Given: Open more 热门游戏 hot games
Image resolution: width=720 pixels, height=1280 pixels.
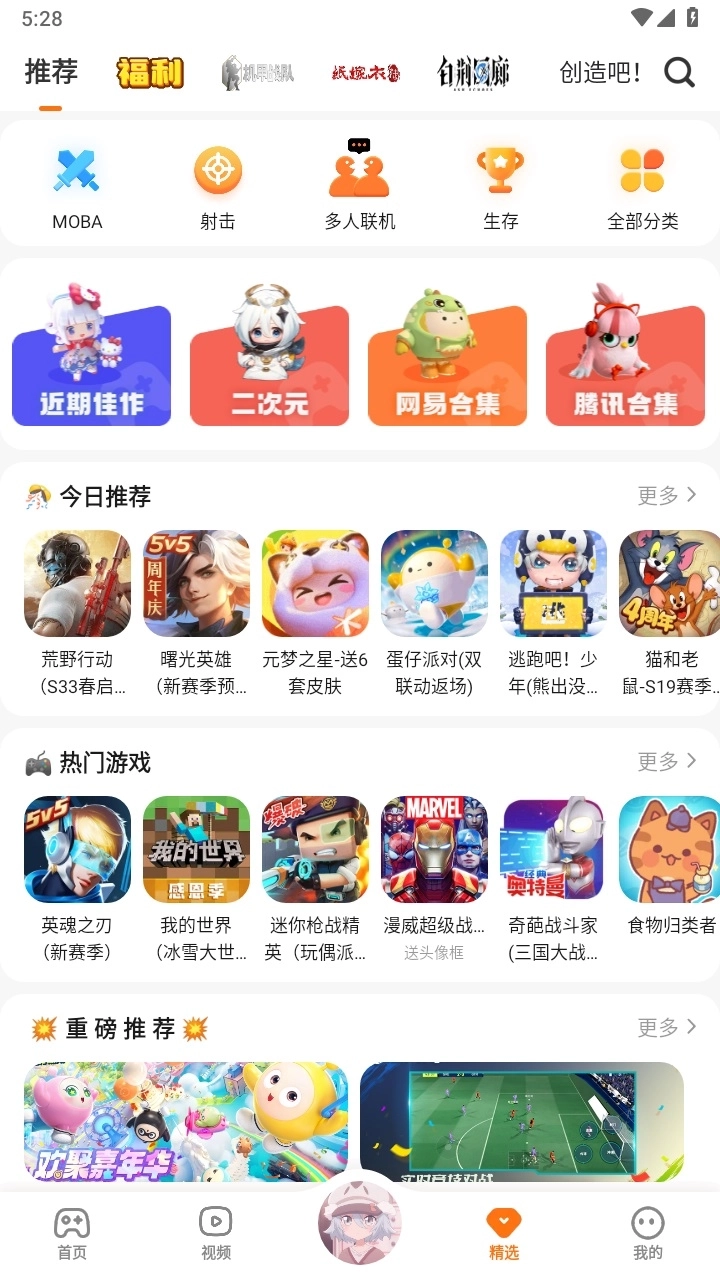Looking at the screenshot, I should [x=665, y=761].
